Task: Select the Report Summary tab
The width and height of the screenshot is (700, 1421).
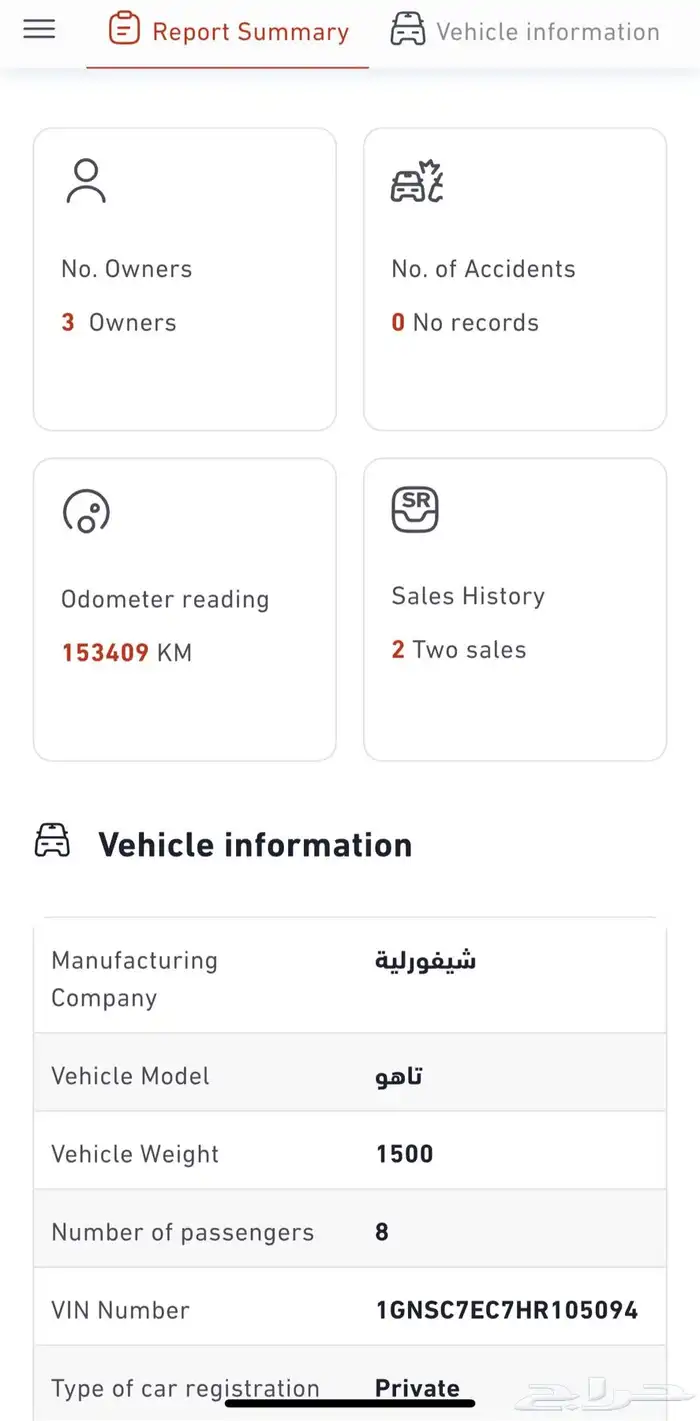Action: pos(228,31)
